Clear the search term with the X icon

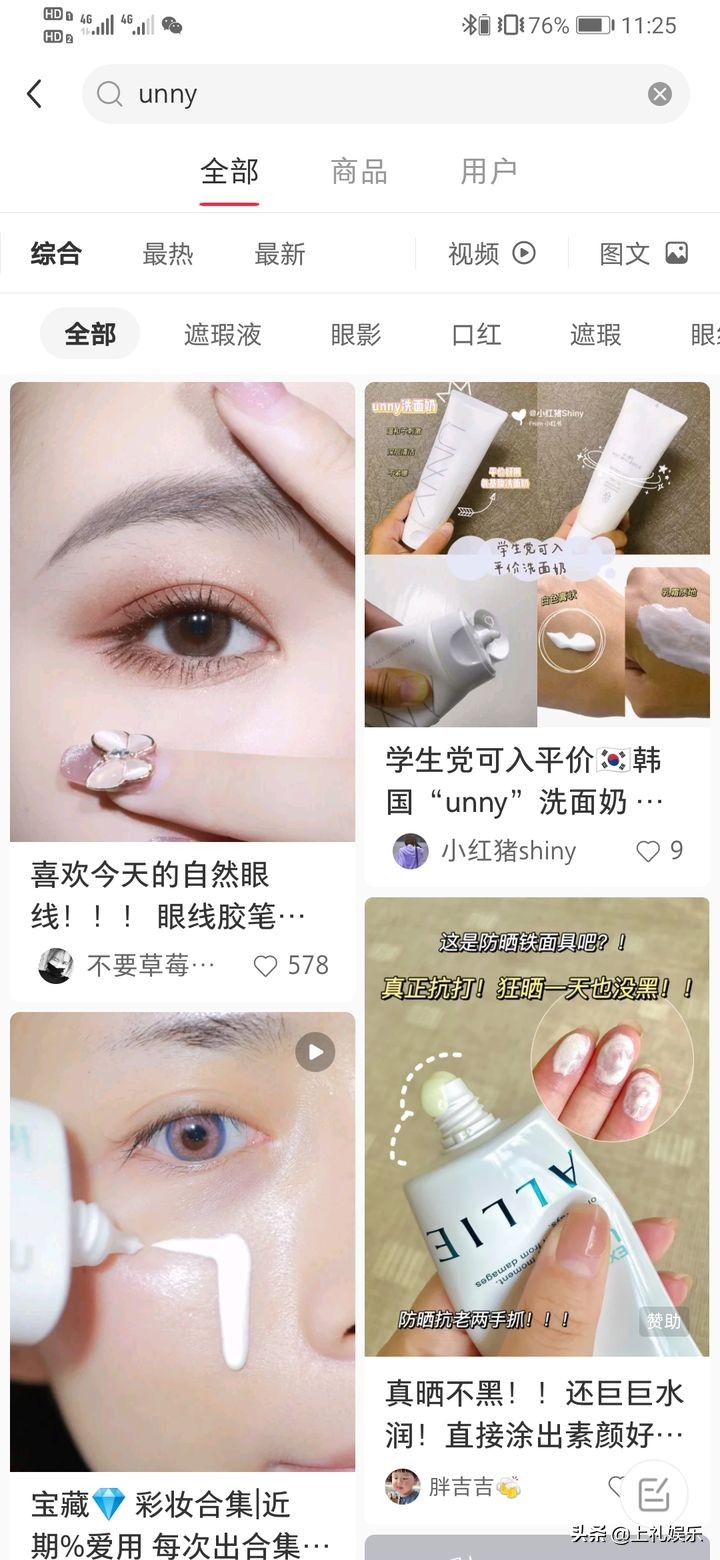point(659,93)
